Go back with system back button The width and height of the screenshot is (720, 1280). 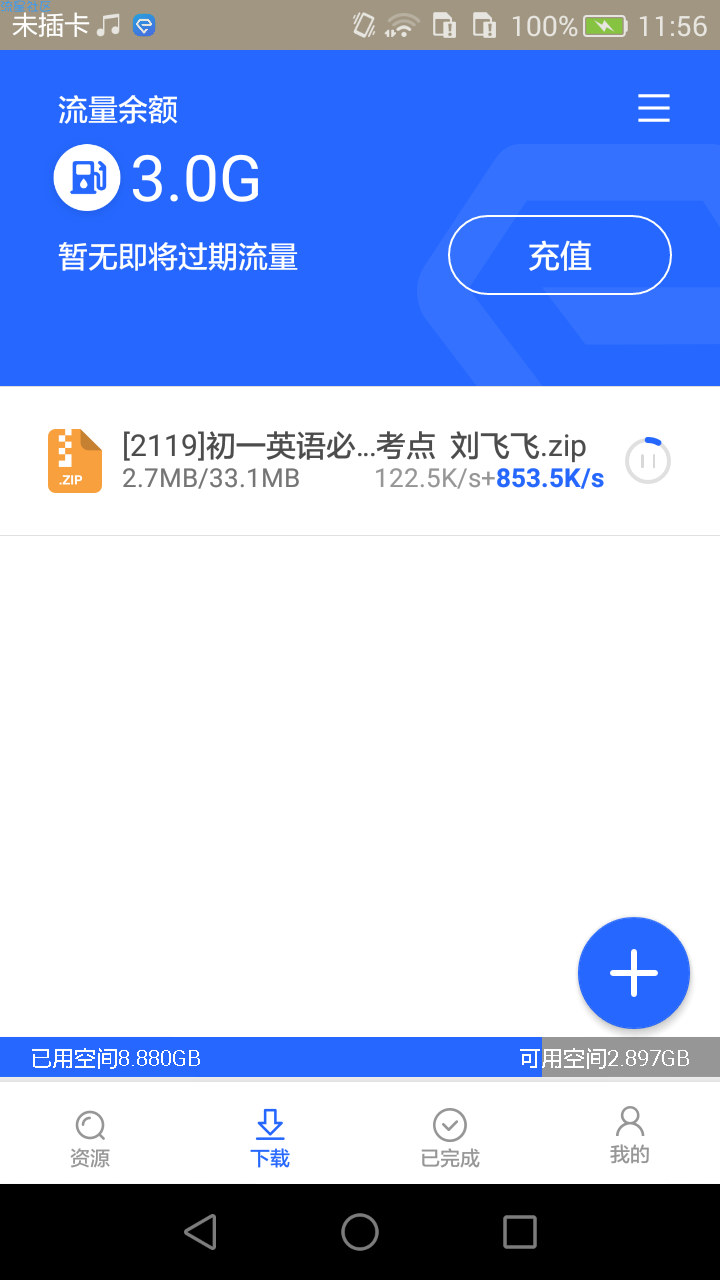(200, 1232)
